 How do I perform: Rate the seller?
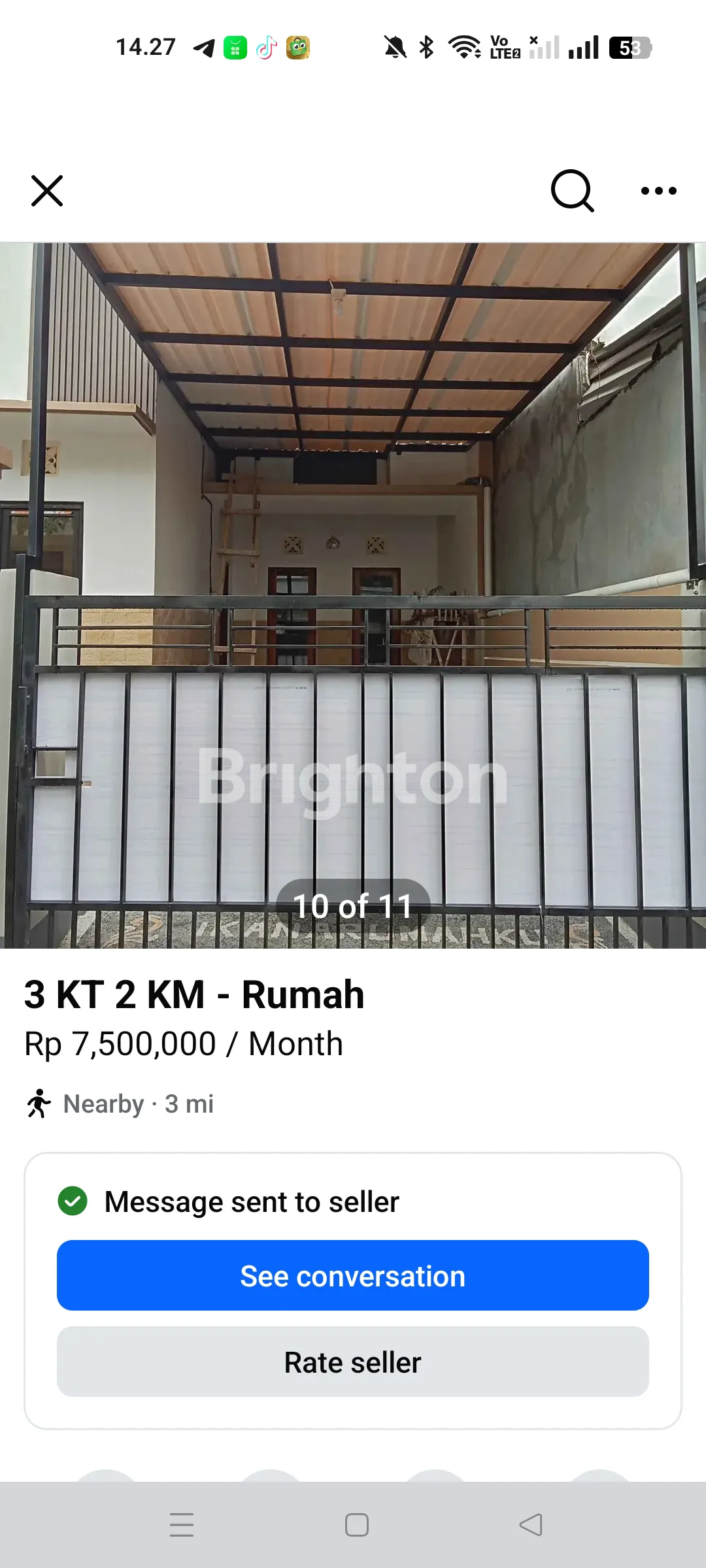353,1362
